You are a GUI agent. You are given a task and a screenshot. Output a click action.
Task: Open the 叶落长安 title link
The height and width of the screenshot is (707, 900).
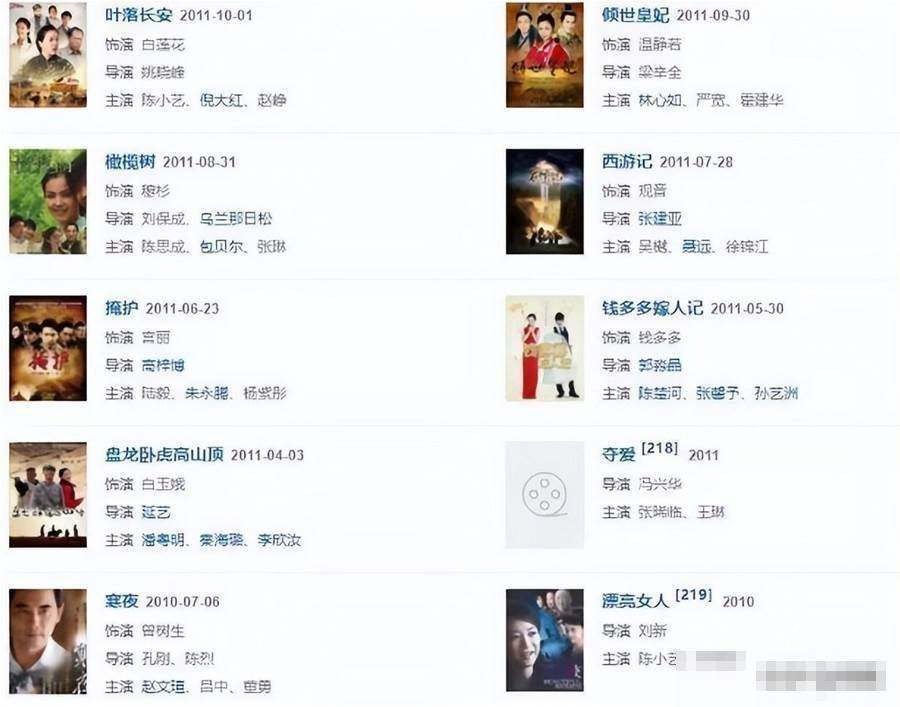(x=139, y=16)
